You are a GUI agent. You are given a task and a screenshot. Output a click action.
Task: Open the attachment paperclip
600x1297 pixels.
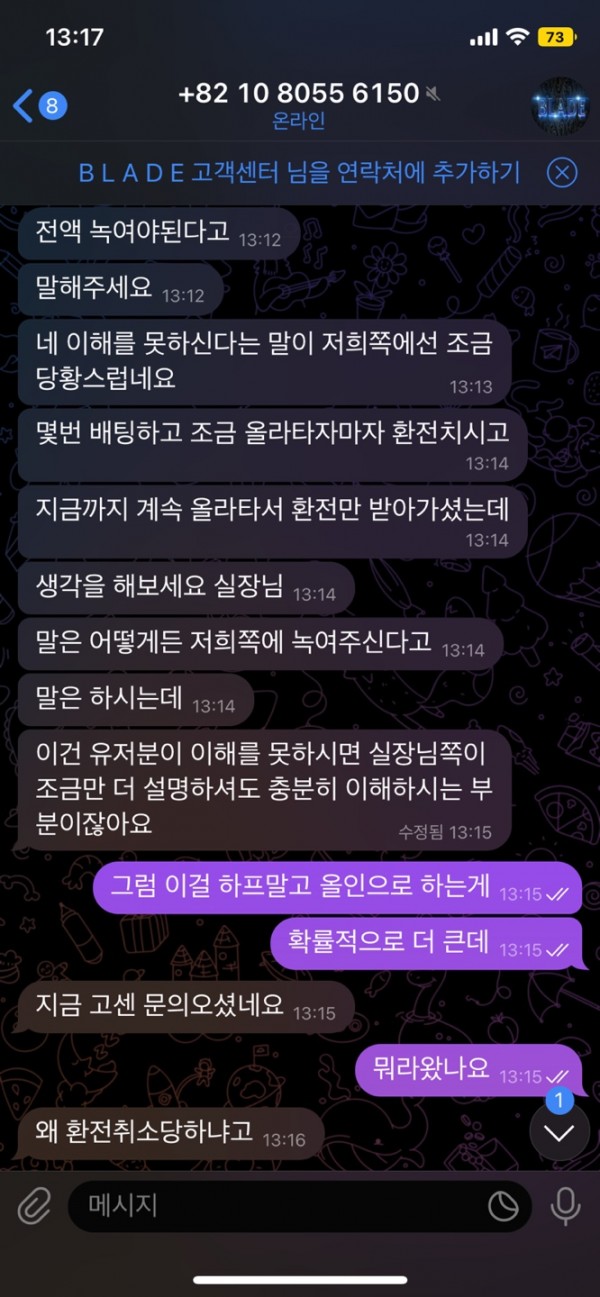[x=35, y=1207]
